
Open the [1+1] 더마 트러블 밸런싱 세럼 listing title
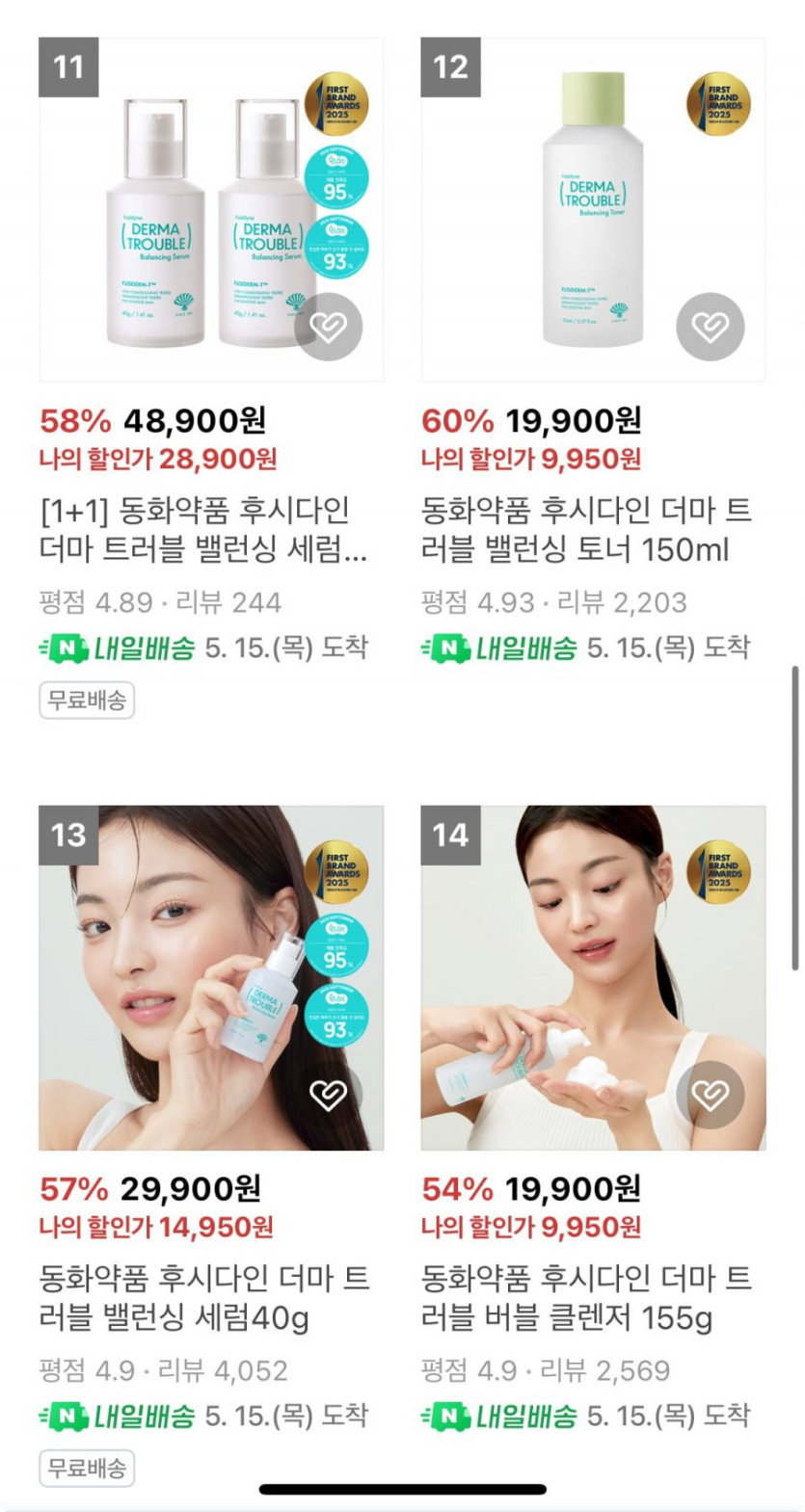point(202,529)
